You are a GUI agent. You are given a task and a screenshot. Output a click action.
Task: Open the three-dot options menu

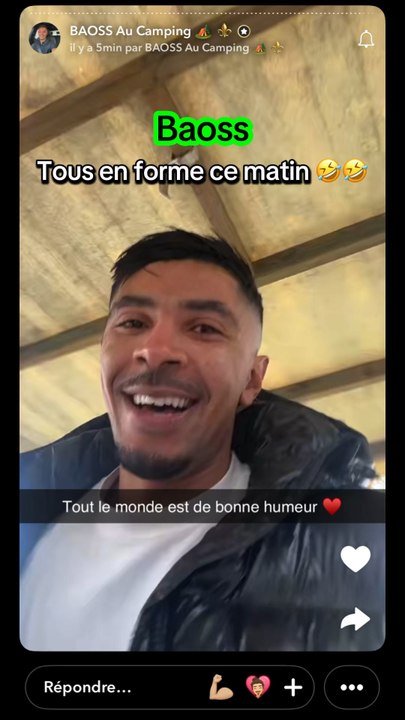352,687
